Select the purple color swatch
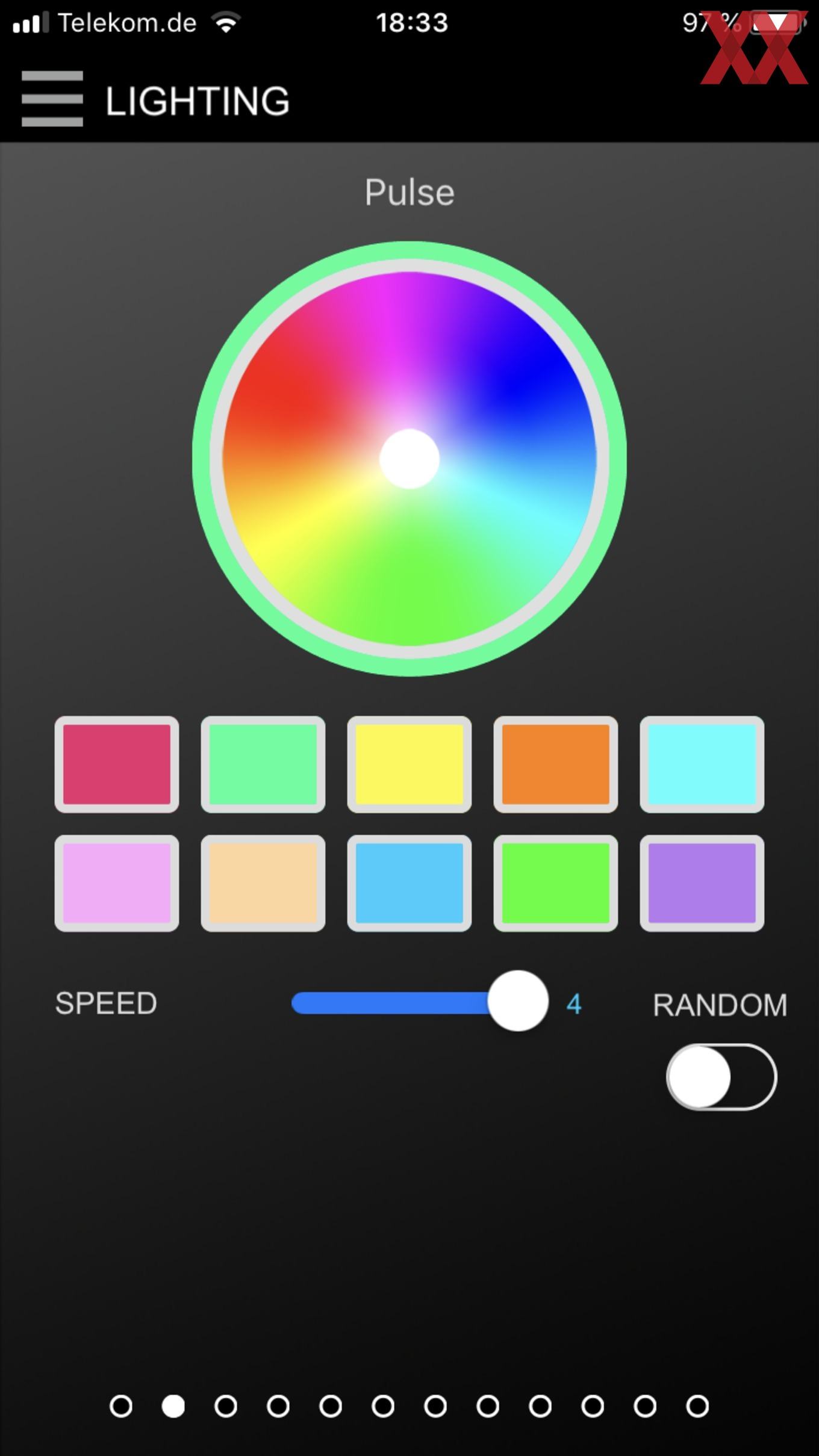 (x=702, y=883)
